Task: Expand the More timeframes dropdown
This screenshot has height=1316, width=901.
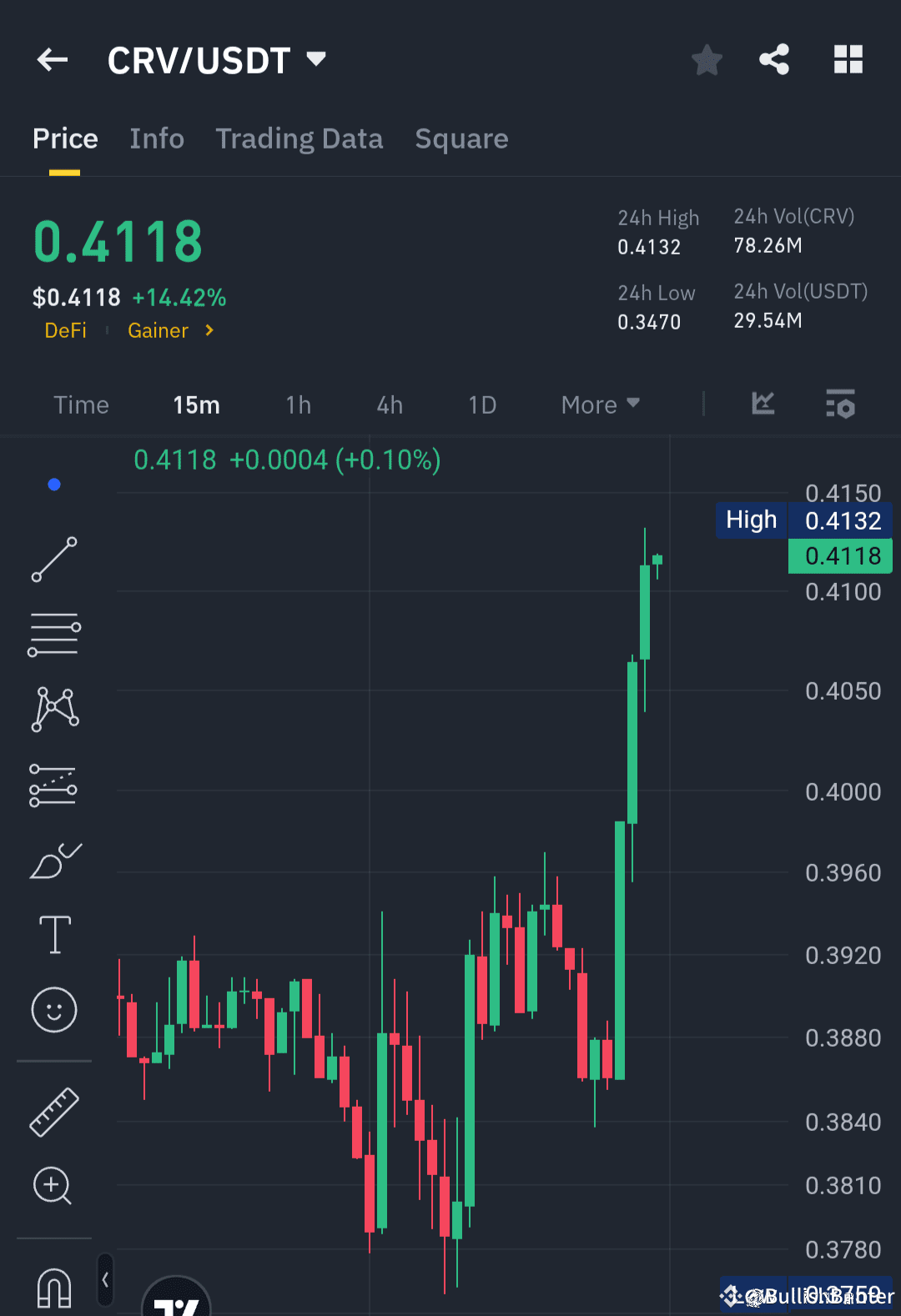Action: click(x=599, y=404)
